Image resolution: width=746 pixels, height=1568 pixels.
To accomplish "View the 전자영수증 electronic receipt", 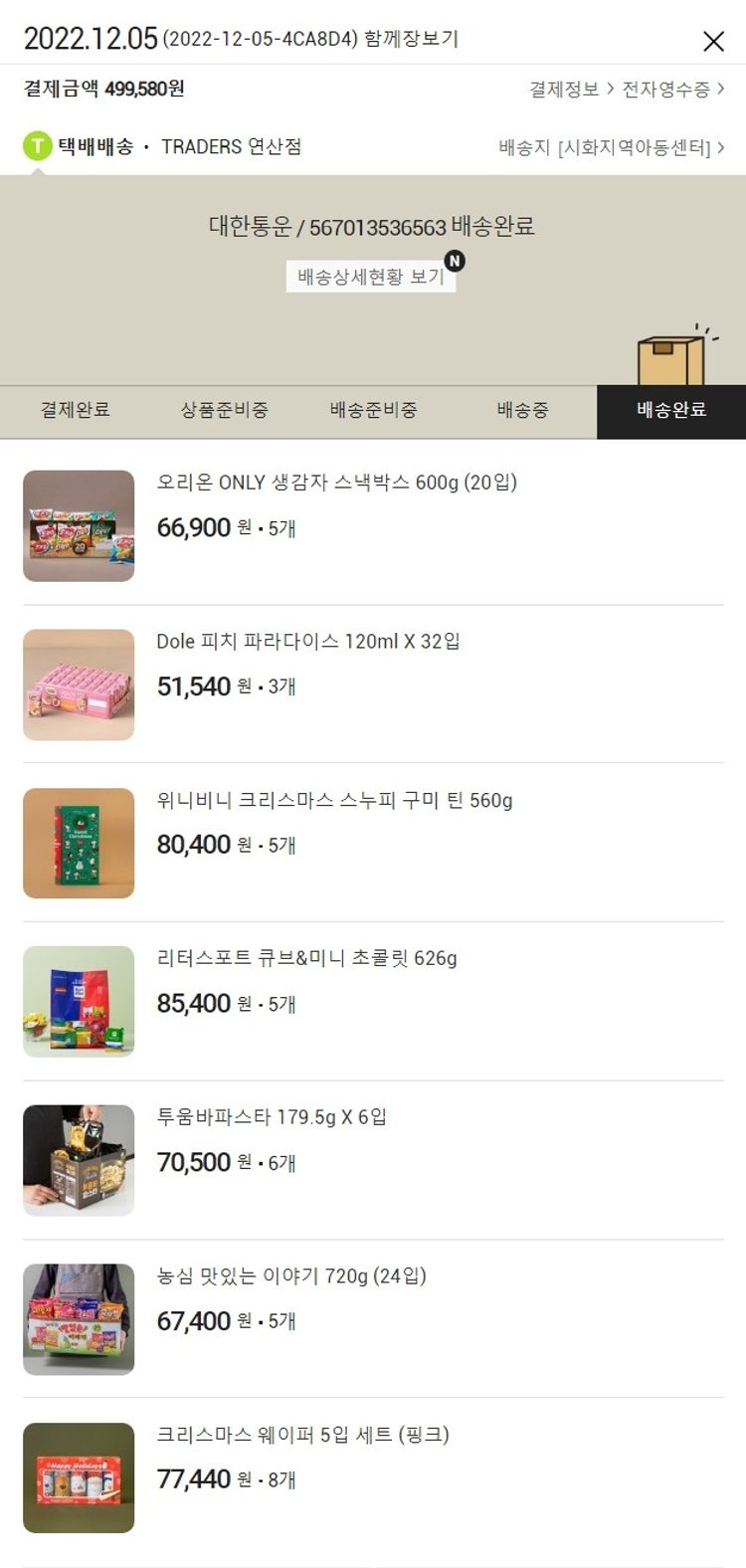I will 672,90.
